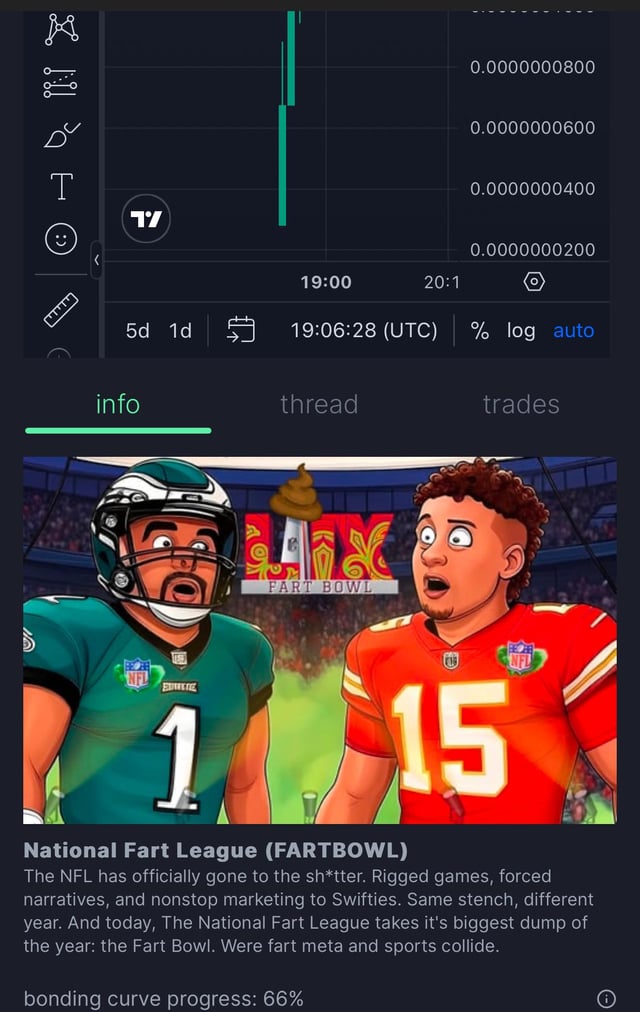Select the ruler measure tool
This screenshot has width=640, height=1012.
pos(61,310)
